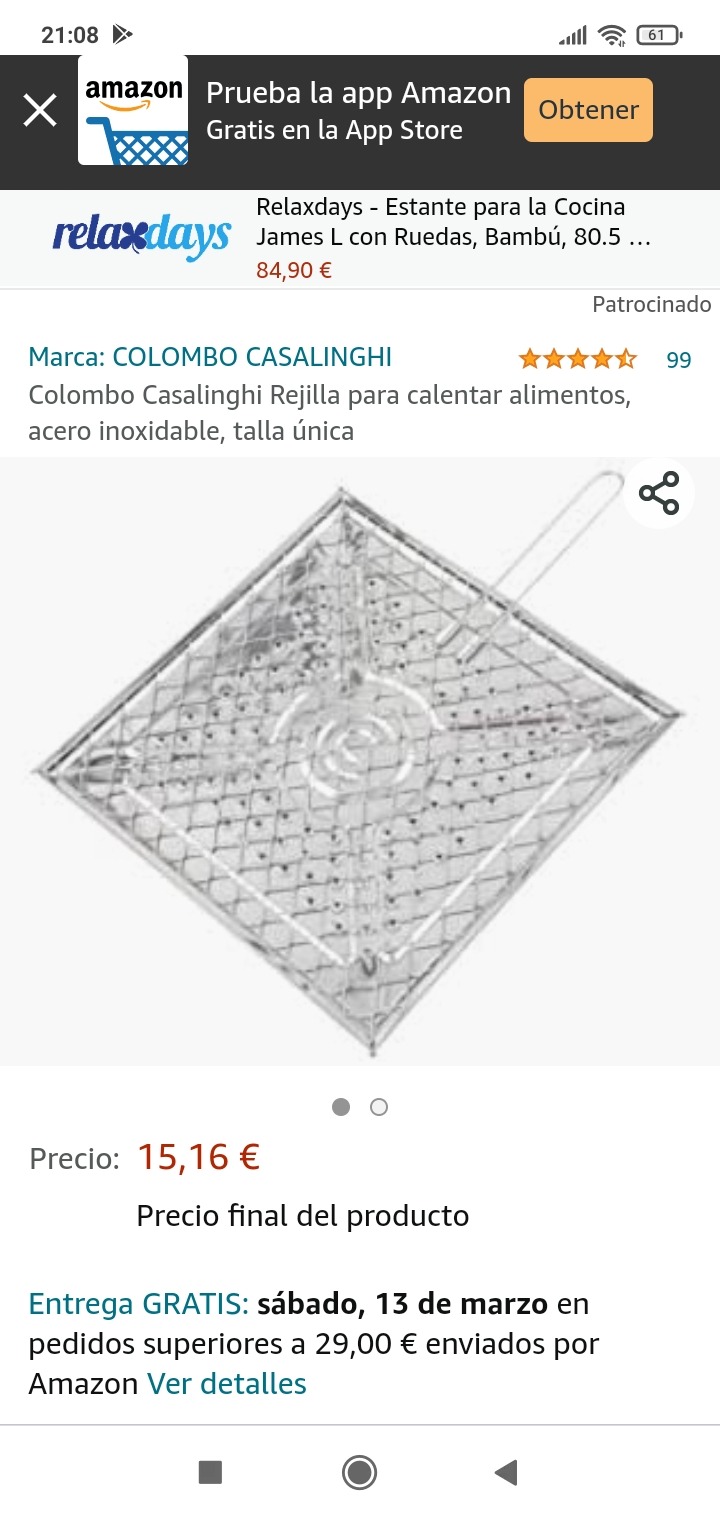Go back with the system back button

[x=506, y=1472]
